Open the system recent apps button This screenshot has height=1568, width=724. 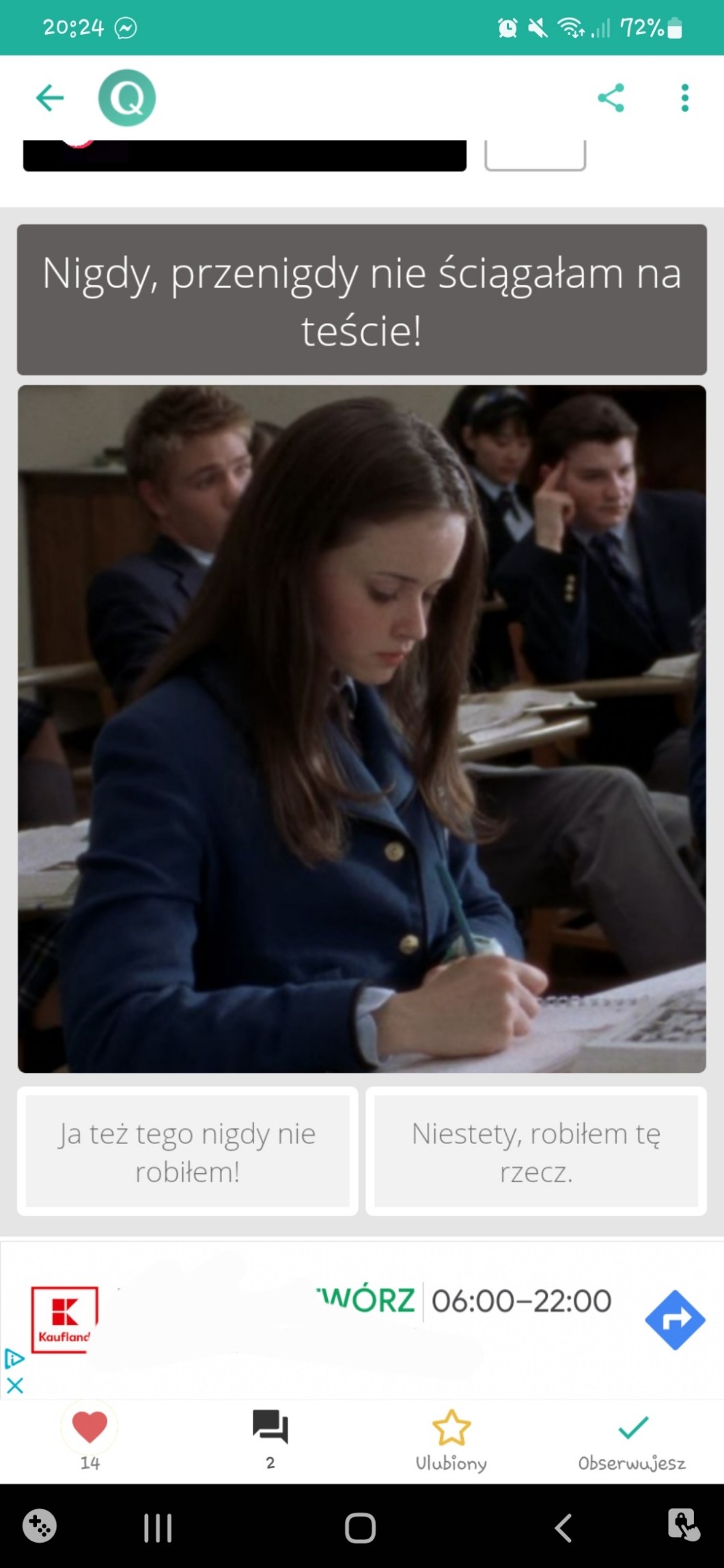coord(158,1528)
